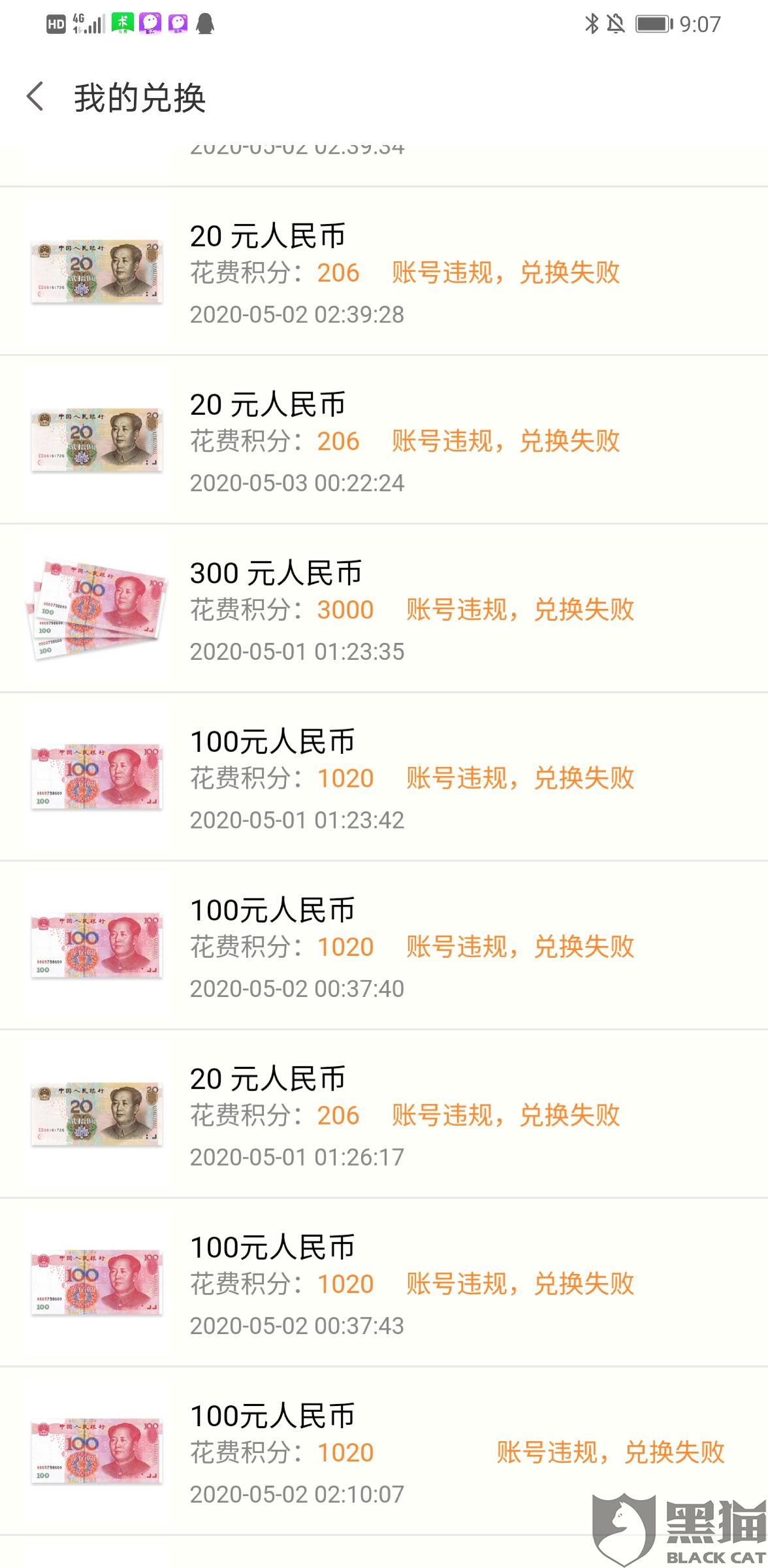Viewport: 768px width, 1568px height.
Task: Open the 100元 record dated 2020-05-01 01:23:42
Action: pyautogui.click(x=384, y=778)
